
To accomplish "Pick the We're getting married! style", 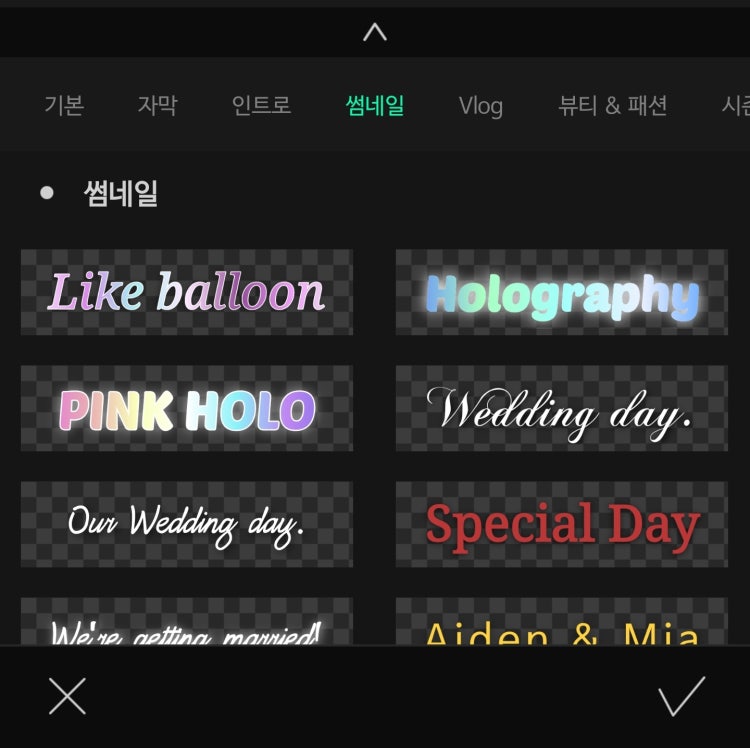I will click(x=187, y=624).
